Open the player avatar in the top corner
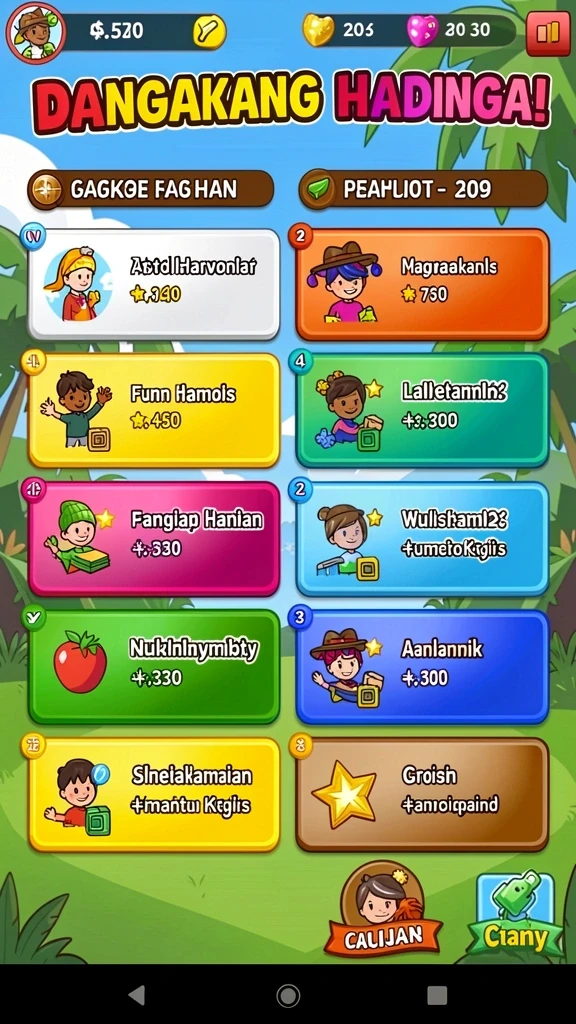The width and height of the screenshot is (576, 1024). (35, 31)
